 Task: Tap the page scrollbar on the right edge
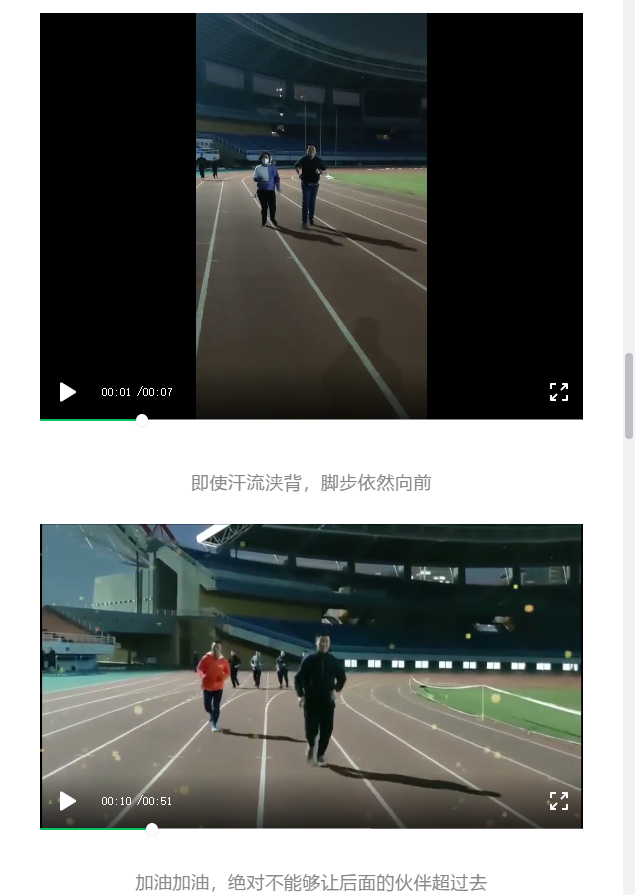coord(628,396)
